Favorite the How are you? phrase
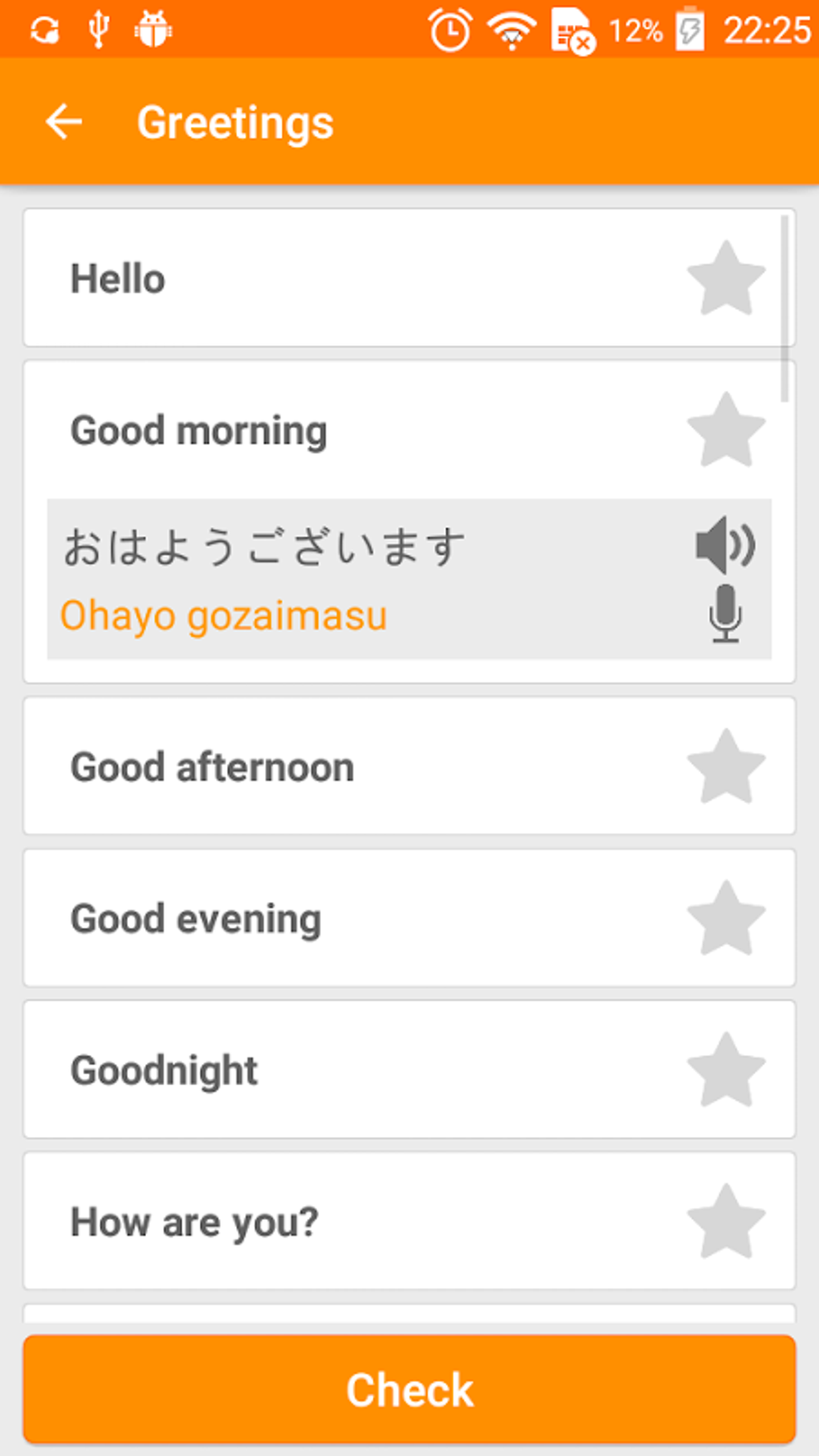Screen dimensions: 819x1456 (x=726, y=1222)
